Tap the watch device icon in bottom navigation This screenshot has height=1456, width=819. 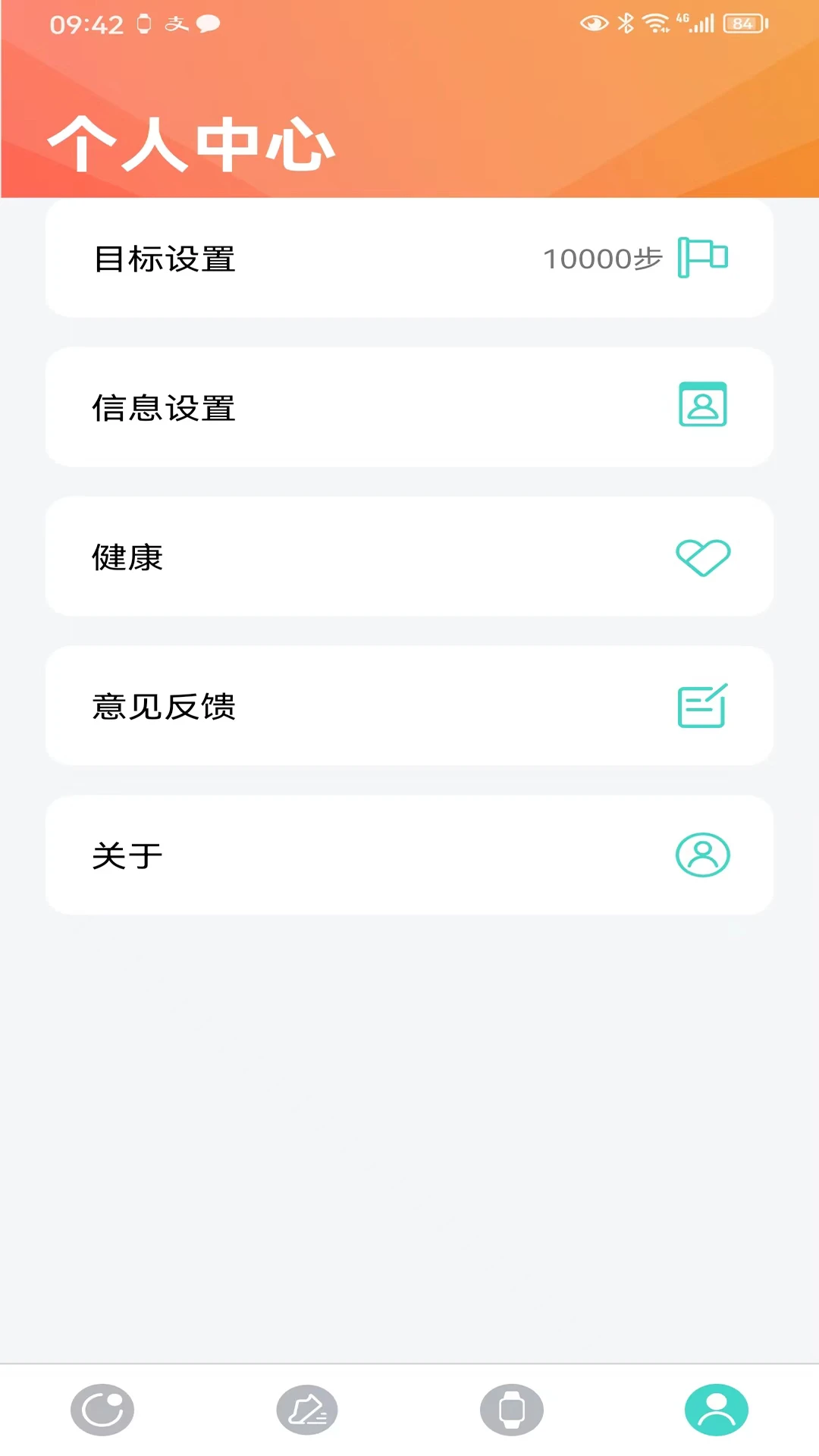click(512, 1409)
